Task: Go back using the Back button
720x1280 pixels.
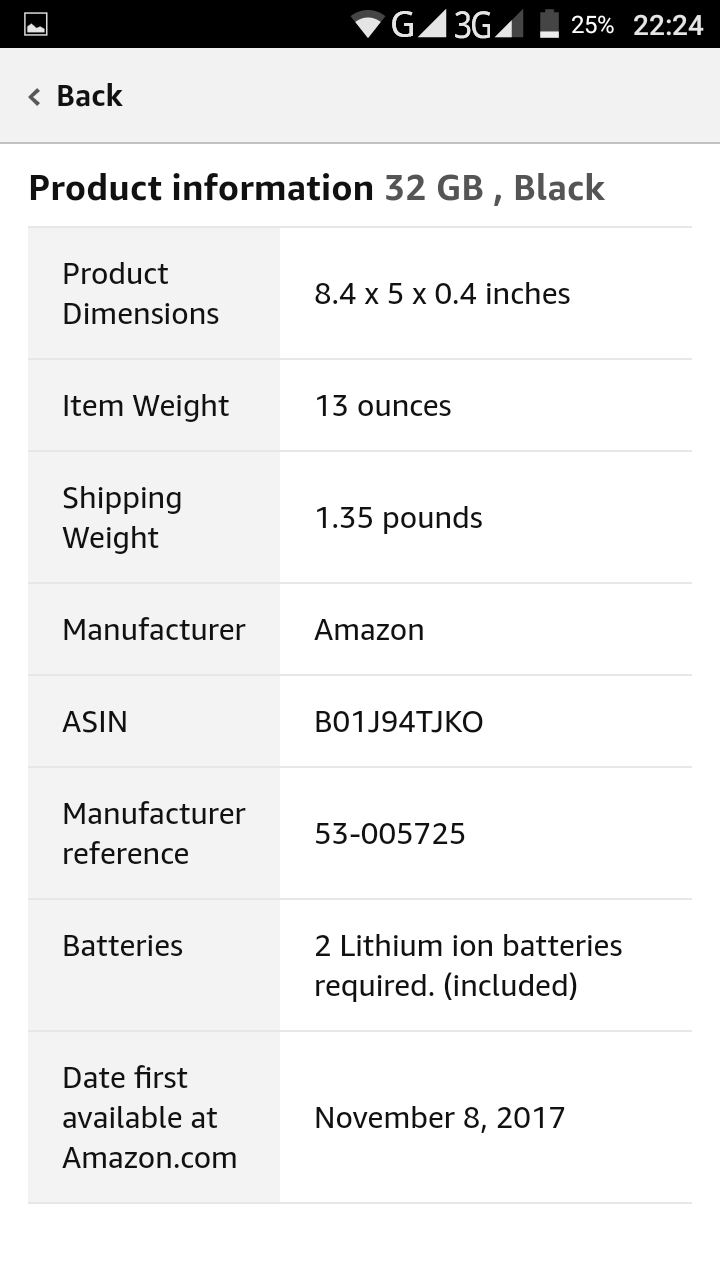Action: 75,96
